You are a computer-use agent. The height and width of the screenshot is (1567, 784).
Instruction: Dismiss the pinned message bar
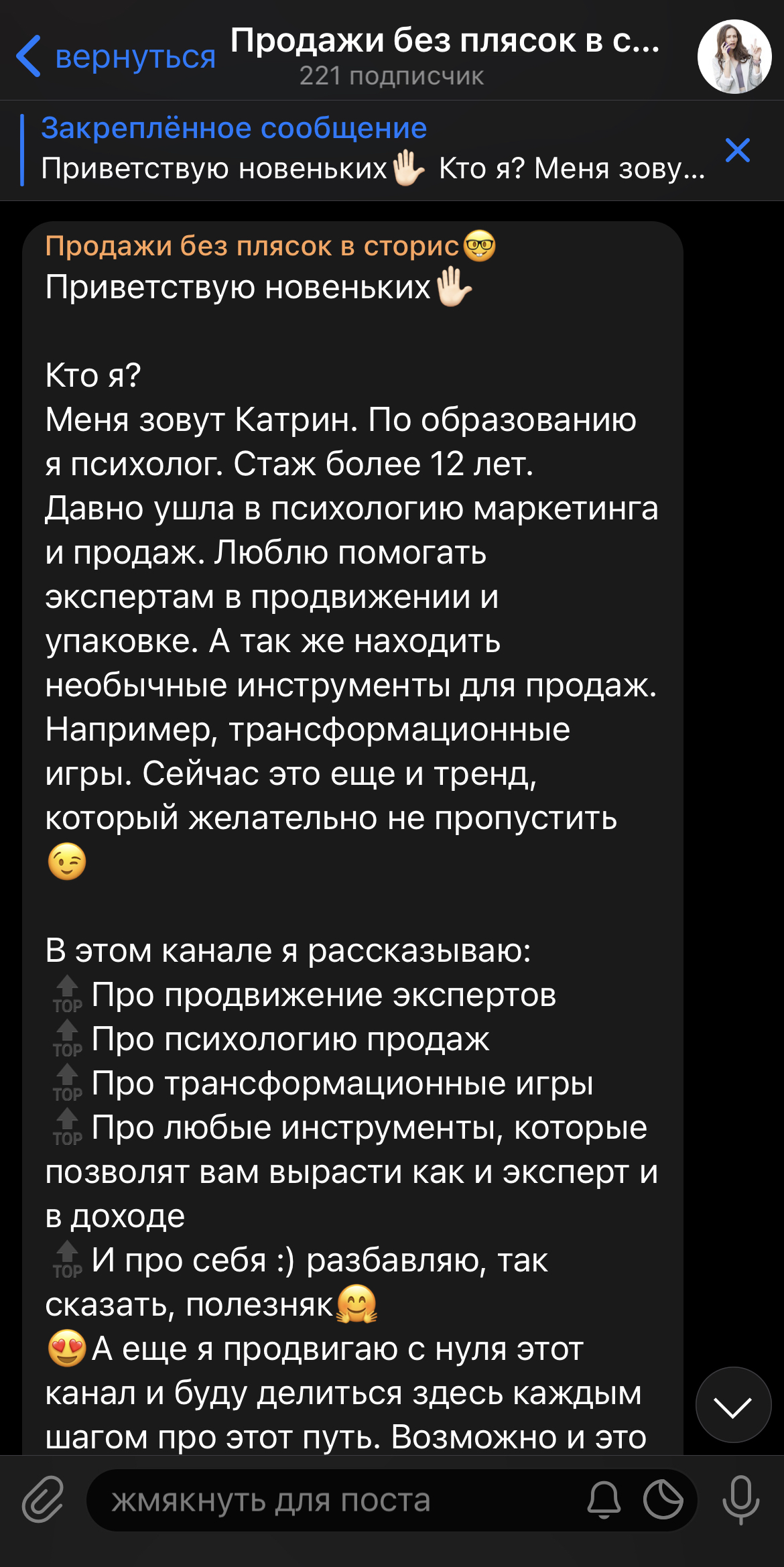click(738, 150)
